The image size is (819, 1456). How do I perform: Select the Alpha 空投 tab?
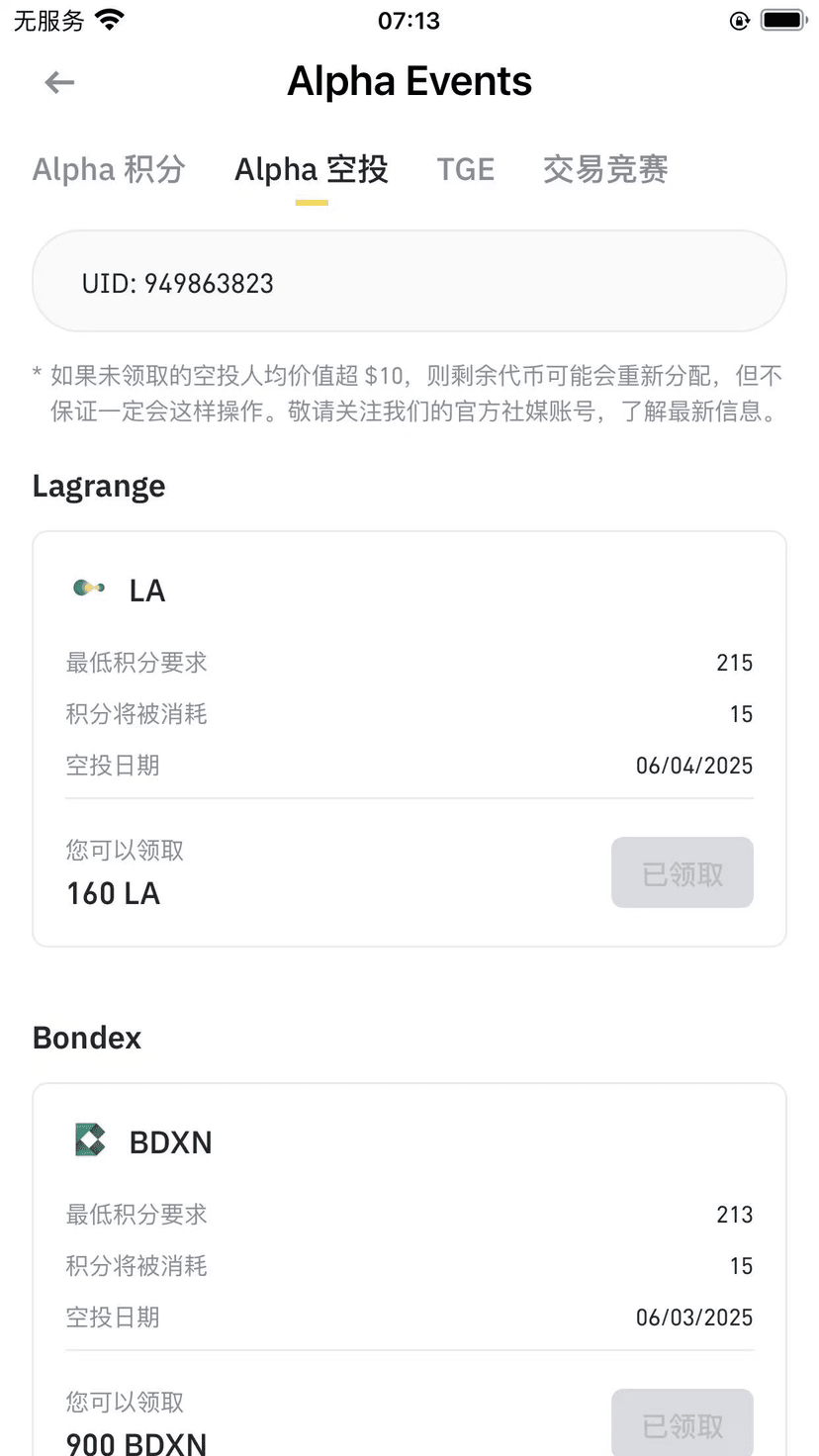coord(312,169)
